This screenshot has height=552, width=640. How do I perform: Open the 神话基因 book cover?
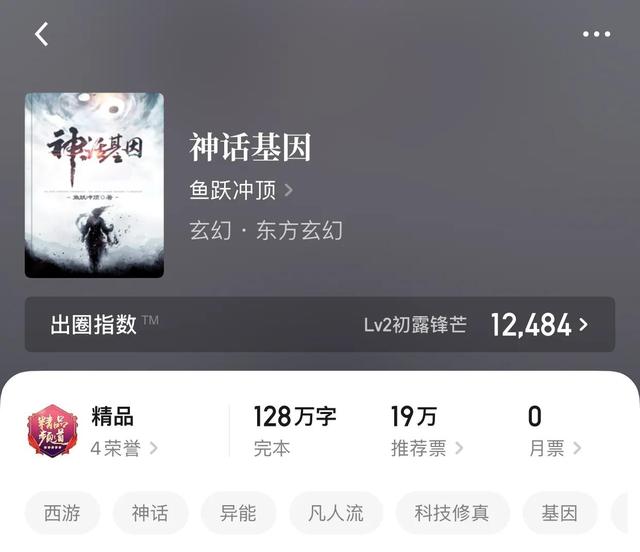(94, 185)
